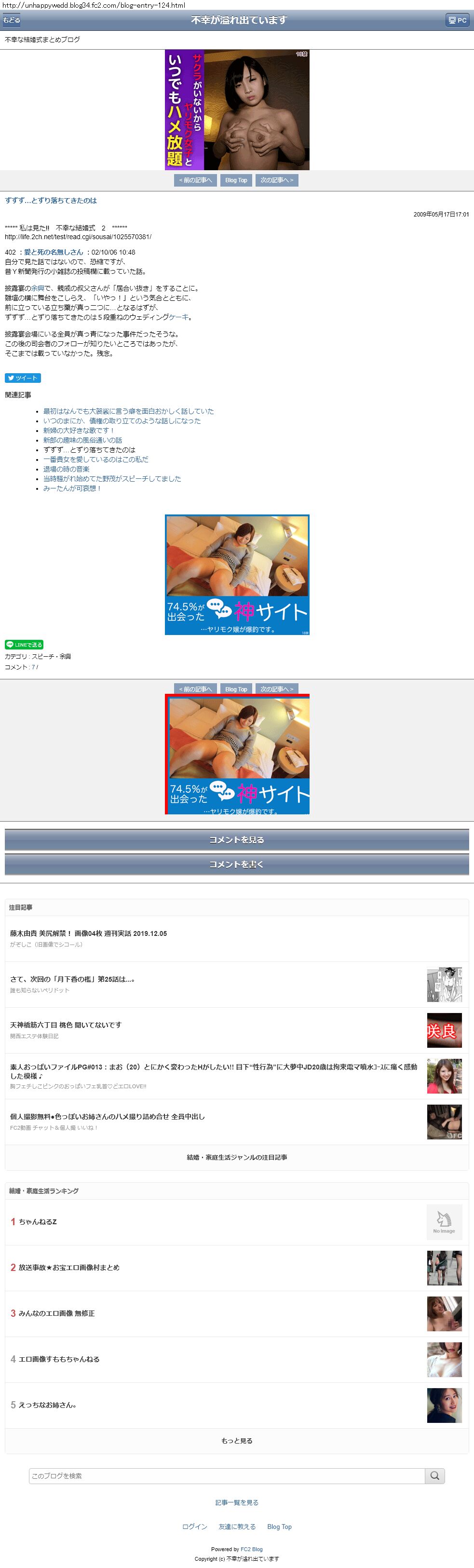Tap 友達に教える link

[237, 1527]
